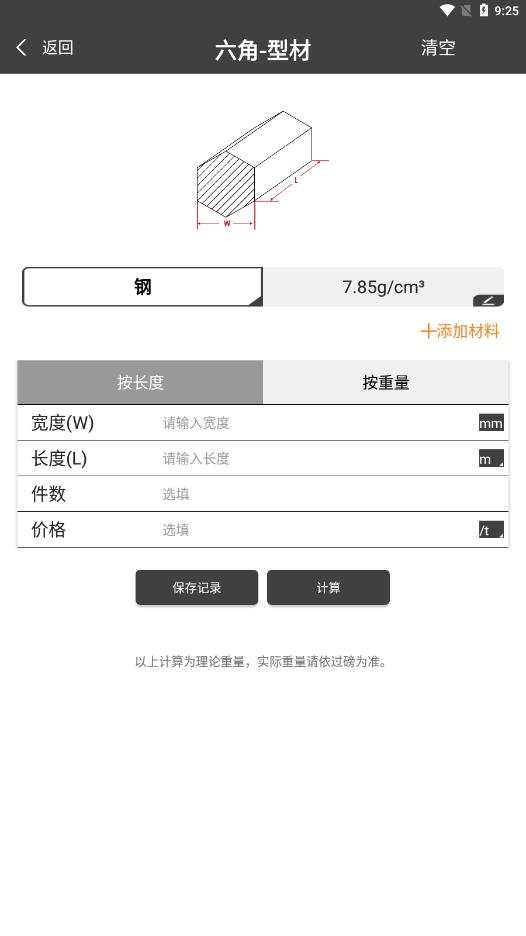The height and width of the screenshot is (936, 526).
Task: Switch to the 按长度 tab
Action: pyautogui.click(x=140, y=382)
